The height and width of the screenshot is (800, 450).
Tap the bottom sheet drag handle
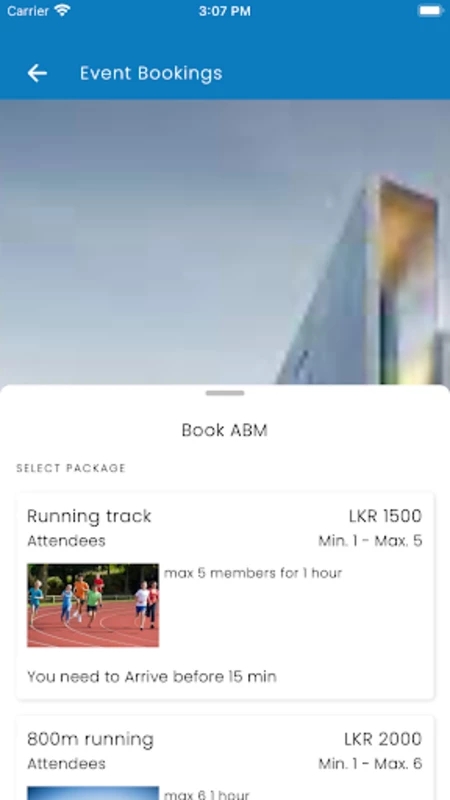225,393
